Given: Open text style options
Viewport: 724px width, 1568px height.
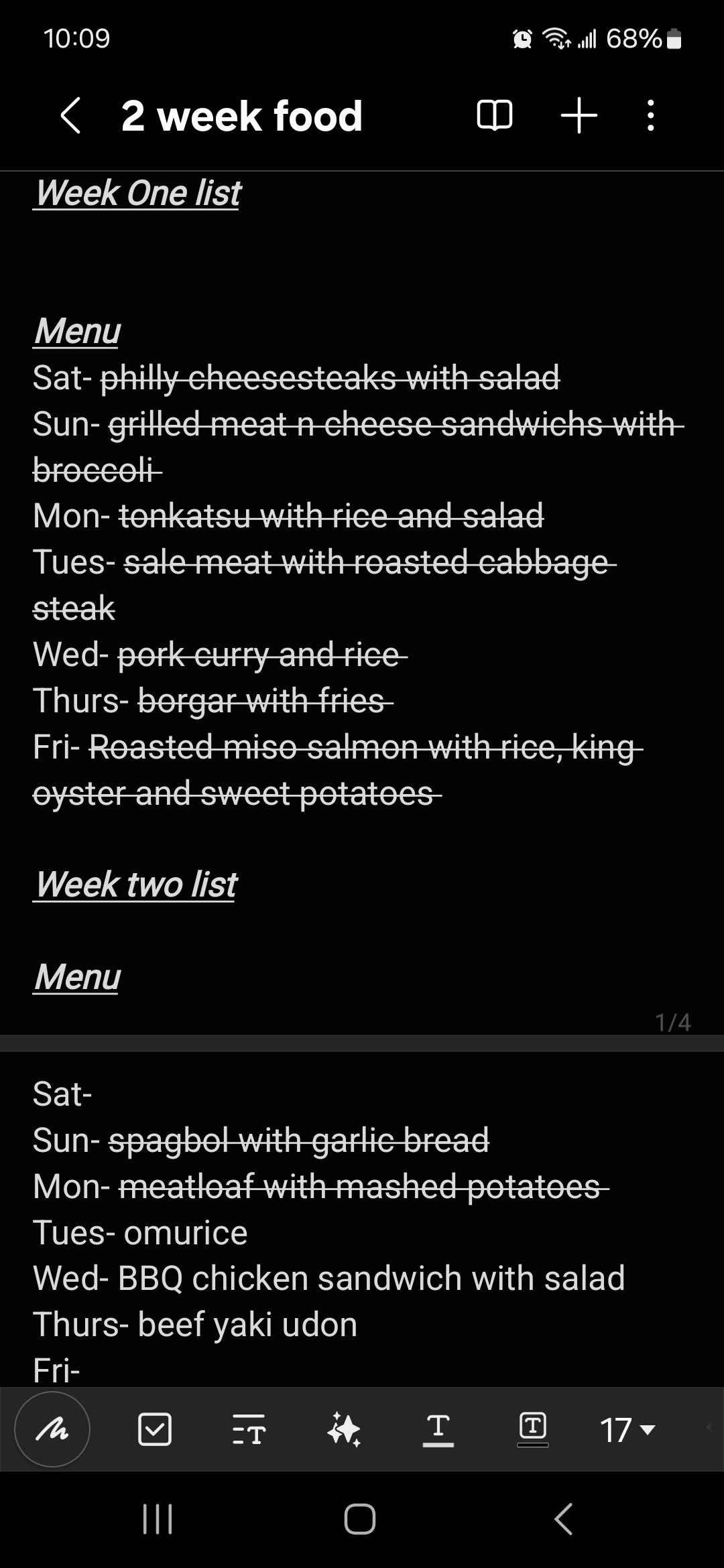Looking at the screenshot, I should point(249,1430).
